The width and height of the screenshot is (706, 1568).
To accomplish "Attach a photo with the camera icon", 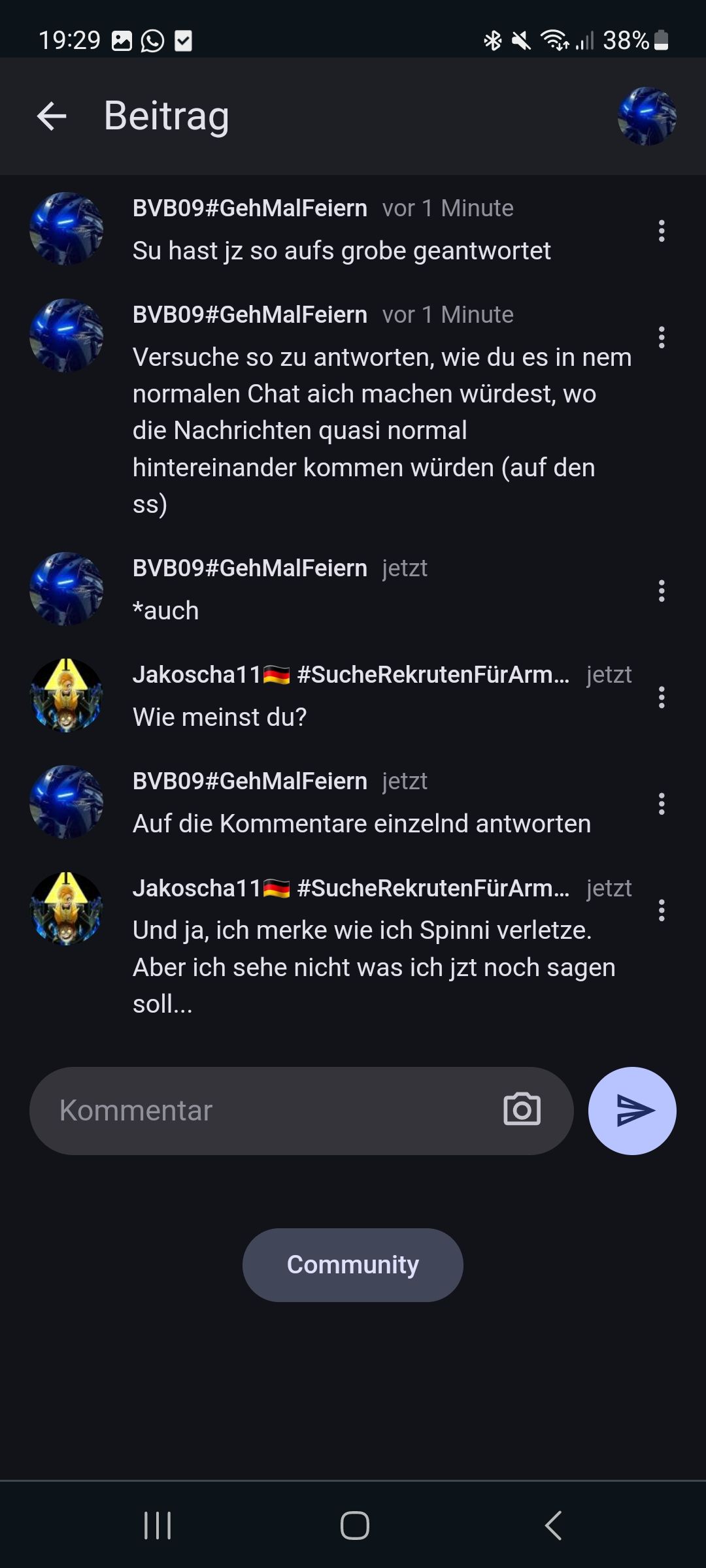I will 522,1109.
